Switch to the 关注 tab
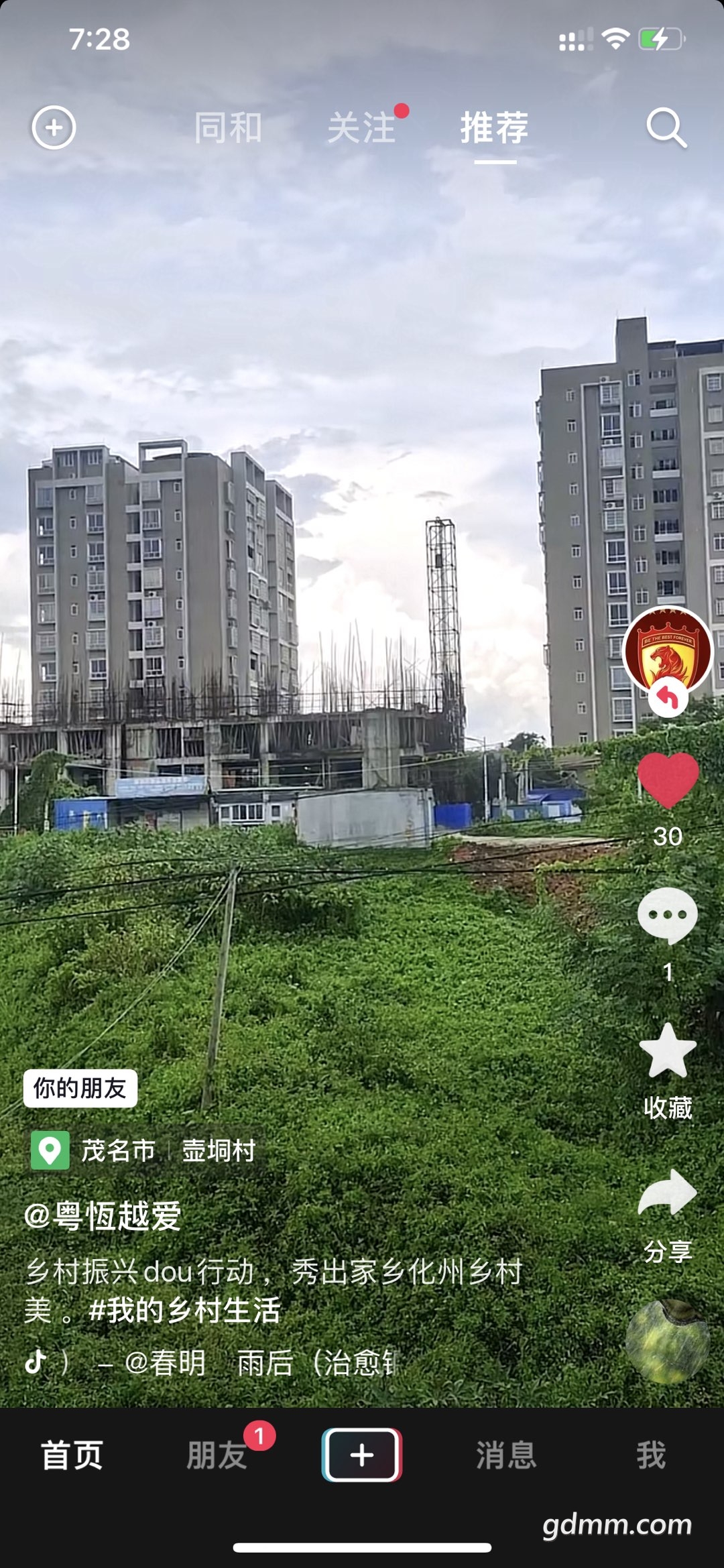The height and width of the screenshot is (1568, 724). click(361, 127)
